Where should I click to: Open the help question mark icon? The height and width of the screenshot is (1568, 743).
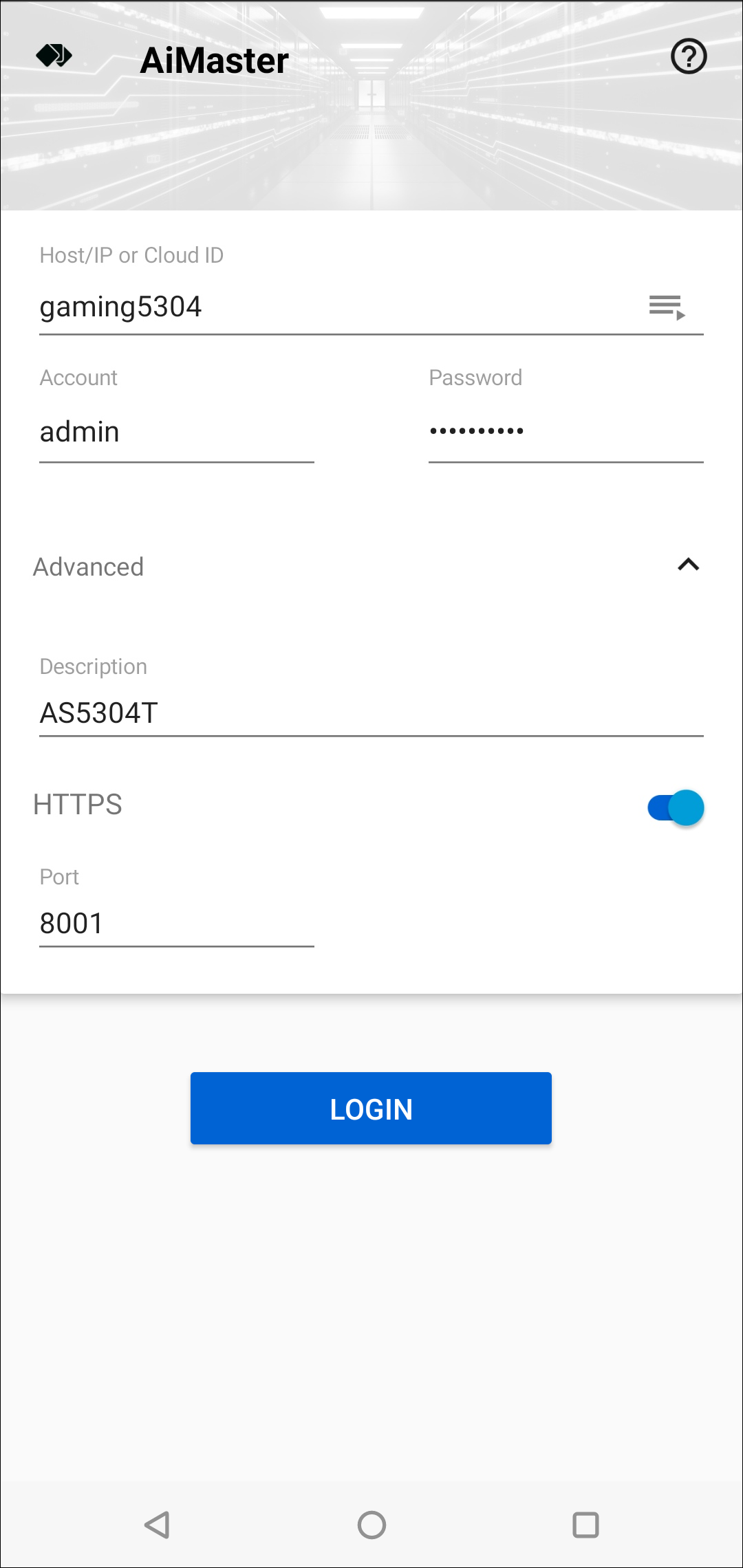(689, 56)
